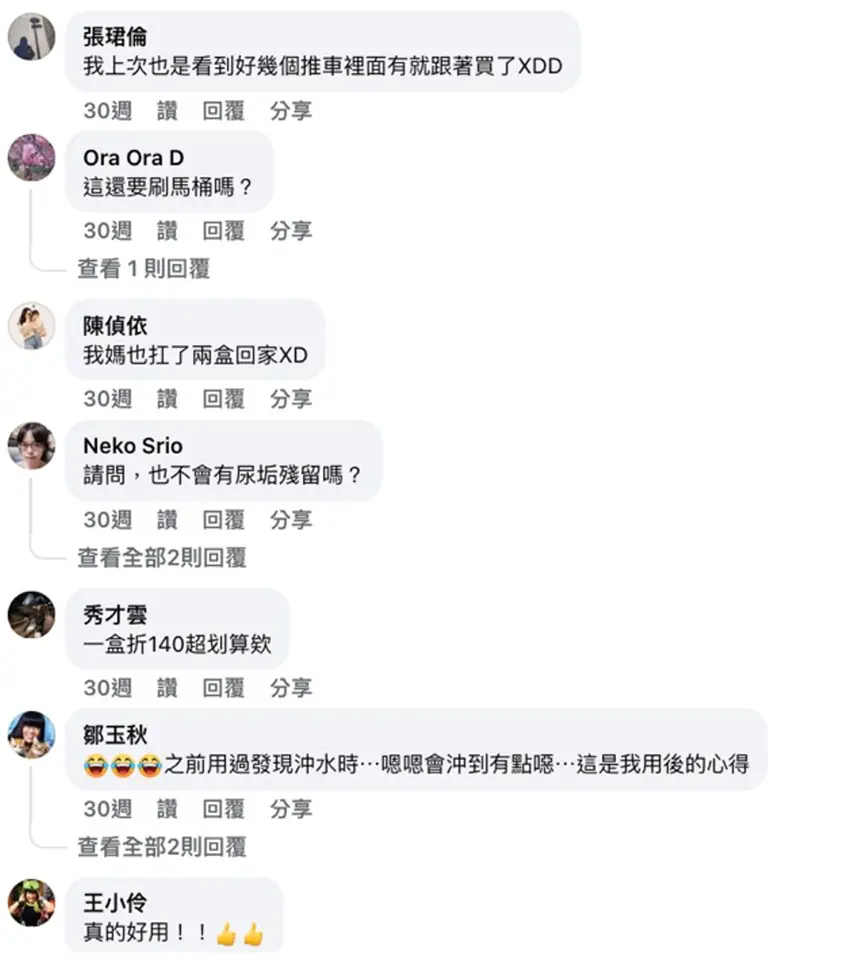Open Ora Ora D's profile name
Viewport: 865px width, 961px height.
[133, 158]
